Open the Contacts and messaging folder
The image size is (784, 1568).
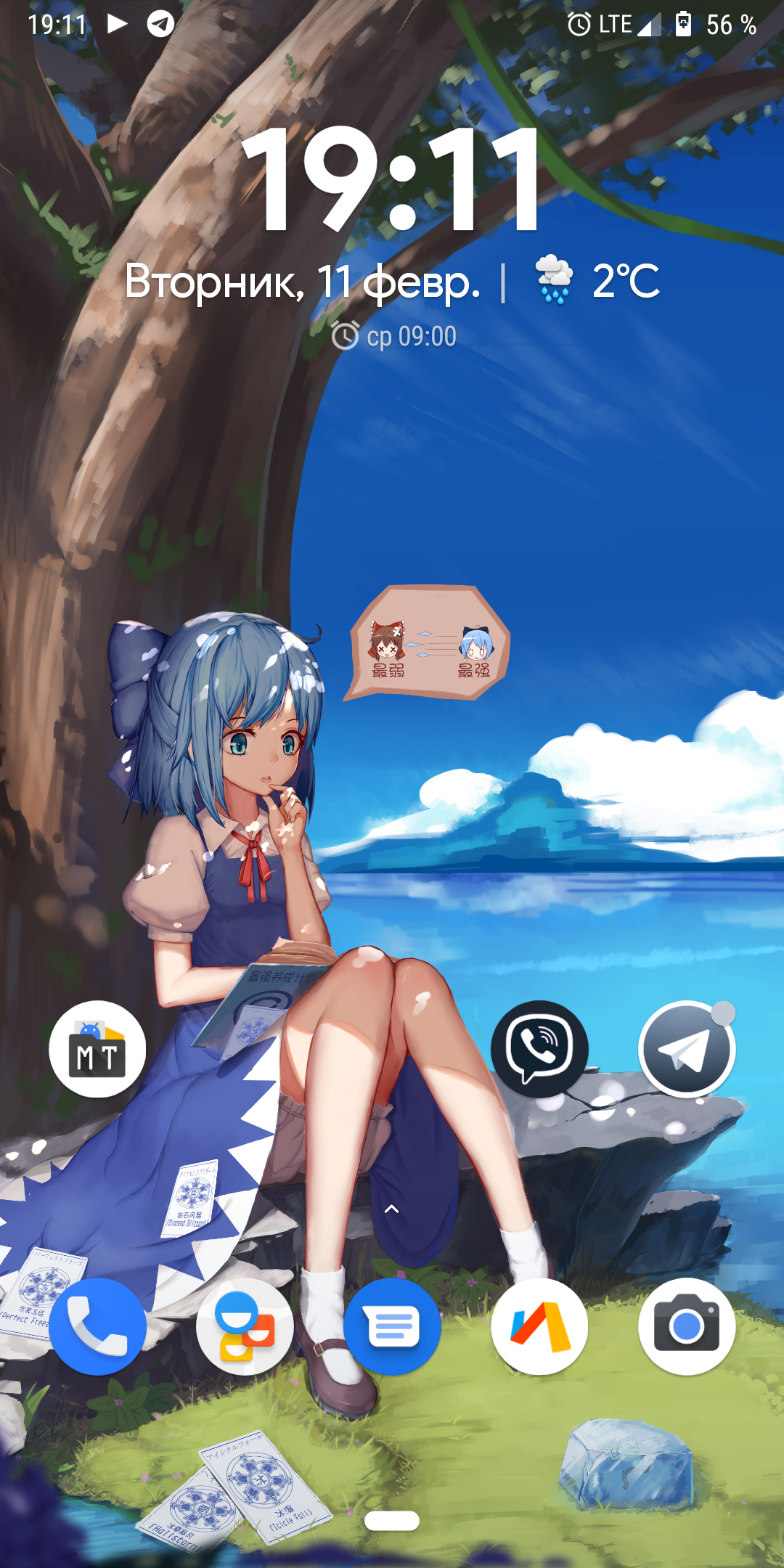pyautogui.click(x=245, y=1326)
